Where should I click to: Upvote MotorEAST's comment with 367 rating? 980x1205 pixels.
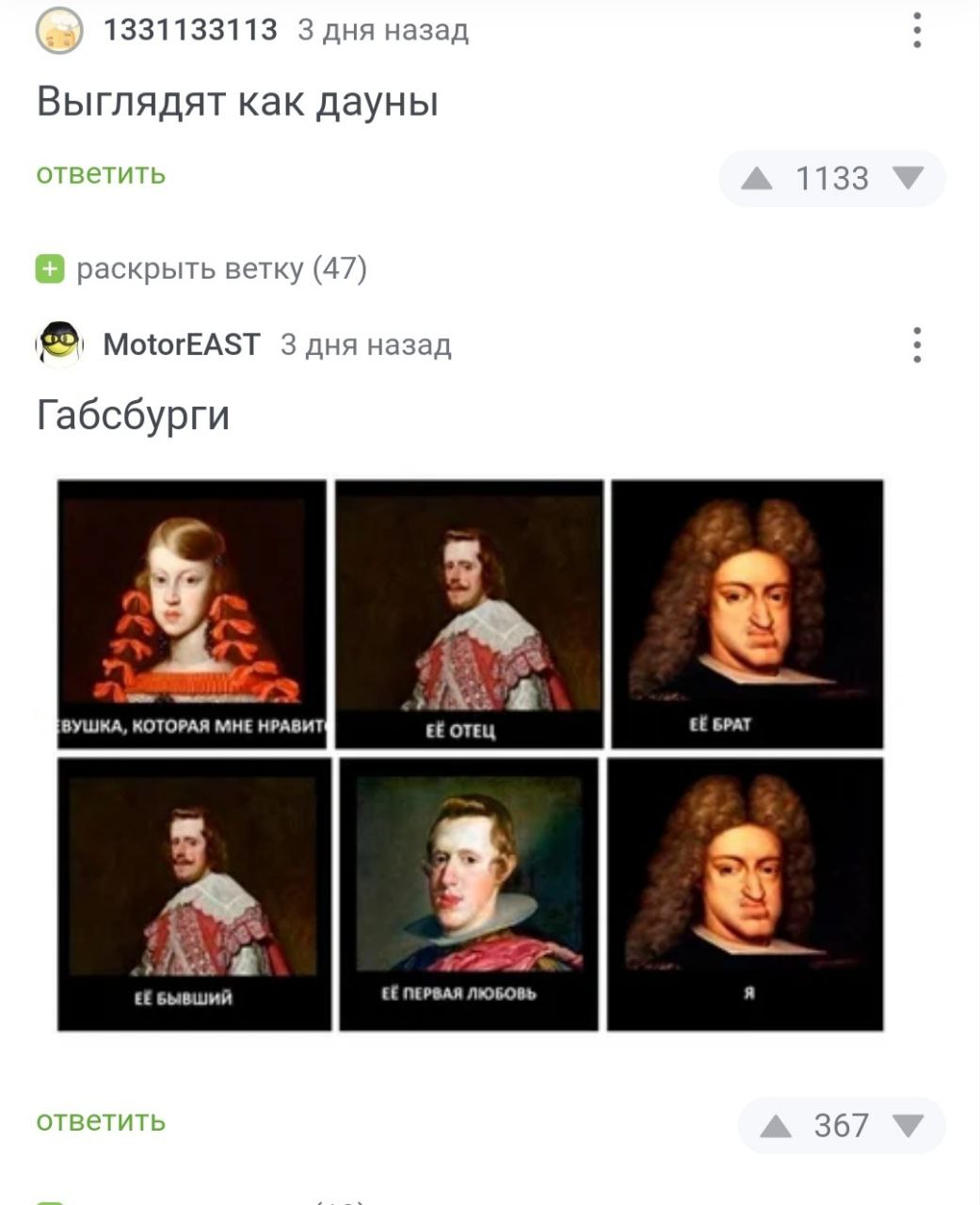tap(775, 1126)
